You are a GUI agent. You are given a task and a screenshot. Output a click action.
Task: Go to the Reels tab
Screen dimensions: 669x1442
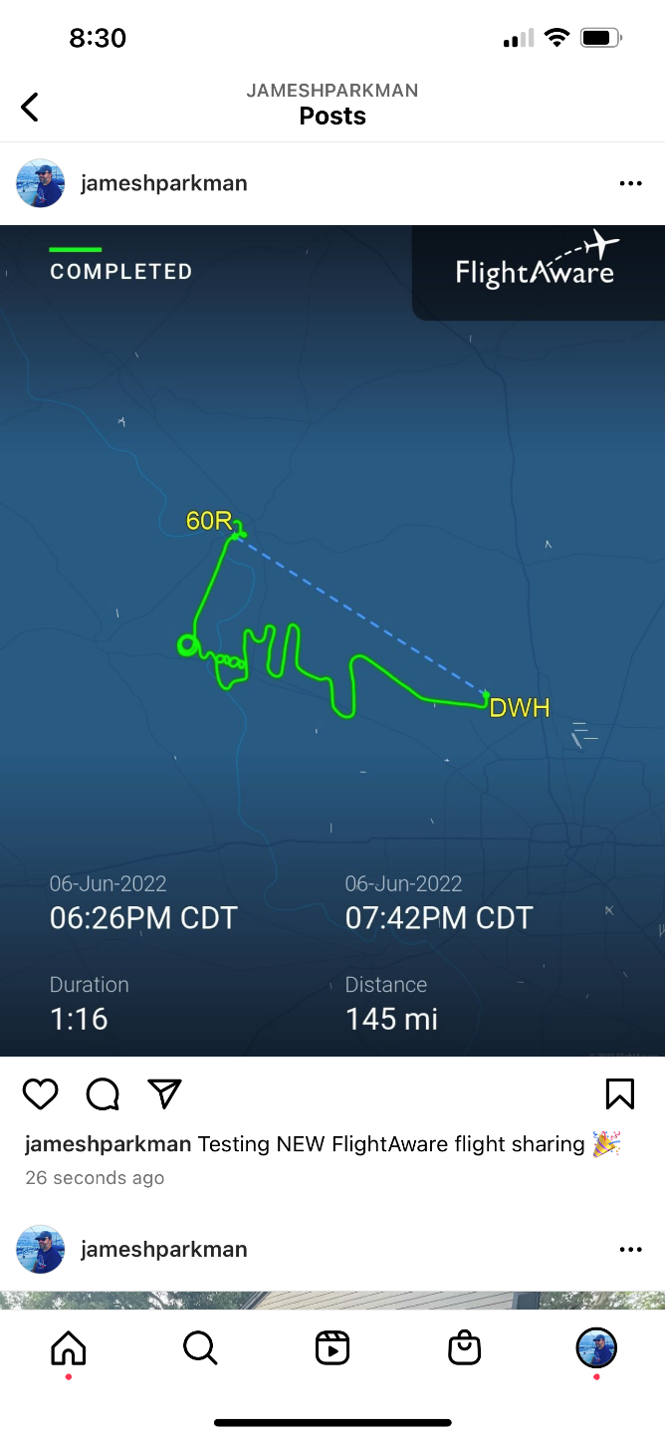click(x=332, y=1349)
